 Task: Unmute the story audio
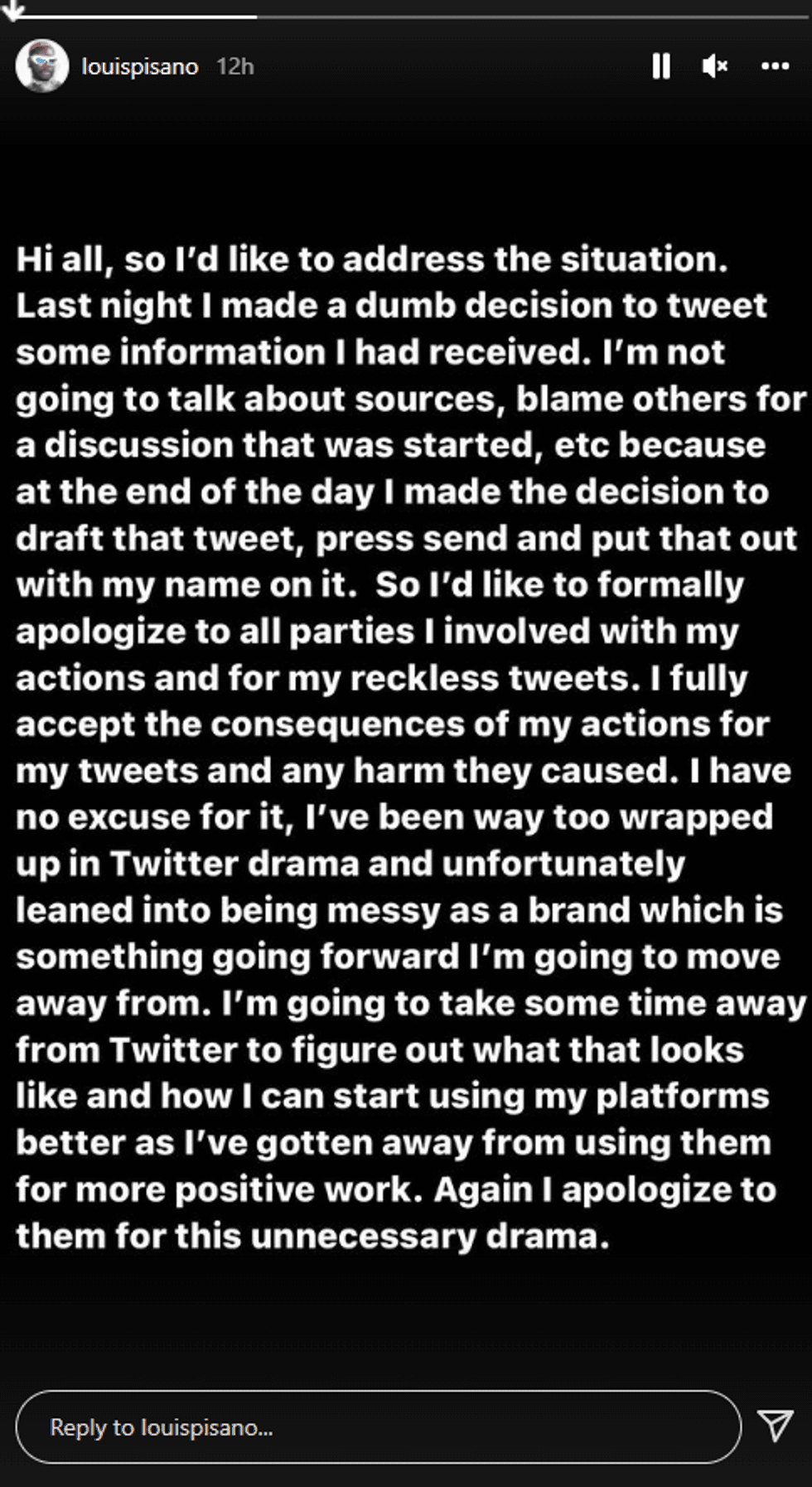pos(714,66)
